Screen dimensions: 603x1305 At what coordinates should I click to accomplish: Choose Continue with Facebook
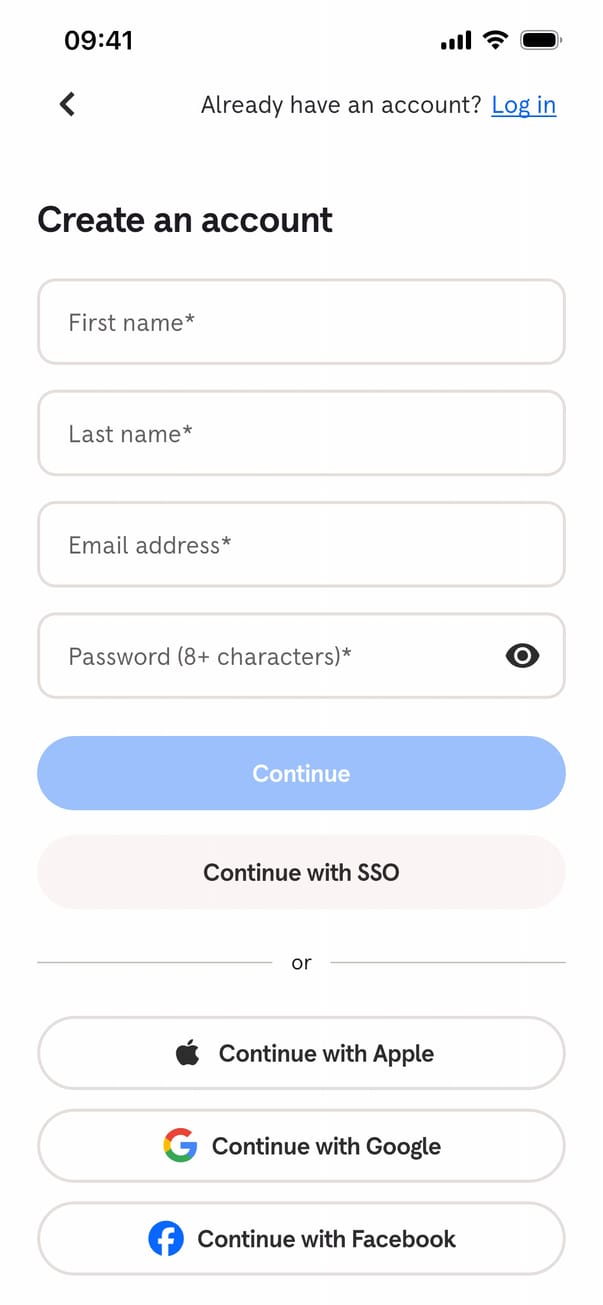coord(300,1239)
